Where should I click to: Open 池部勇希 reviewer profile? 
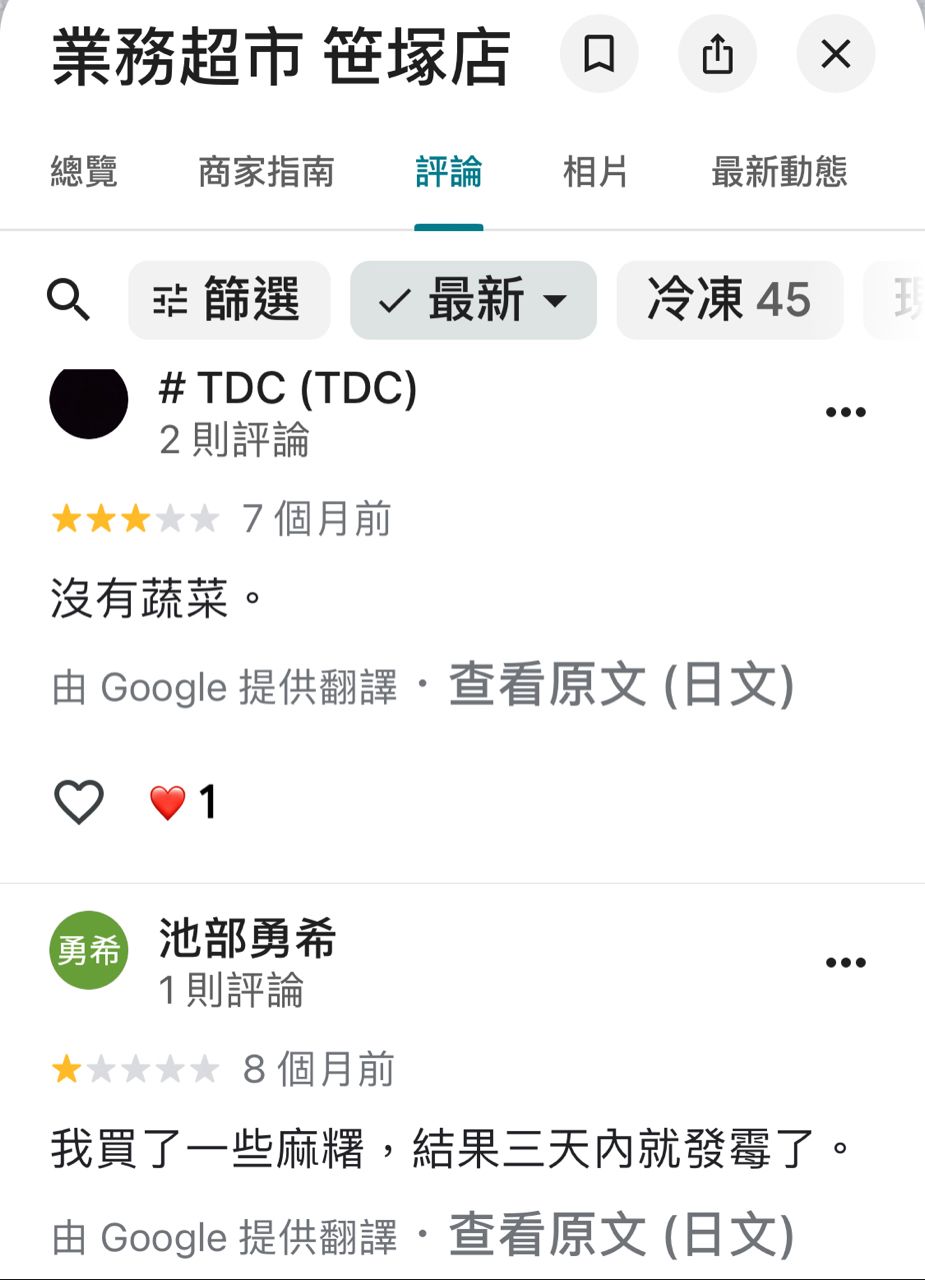[x=247, y=939]
